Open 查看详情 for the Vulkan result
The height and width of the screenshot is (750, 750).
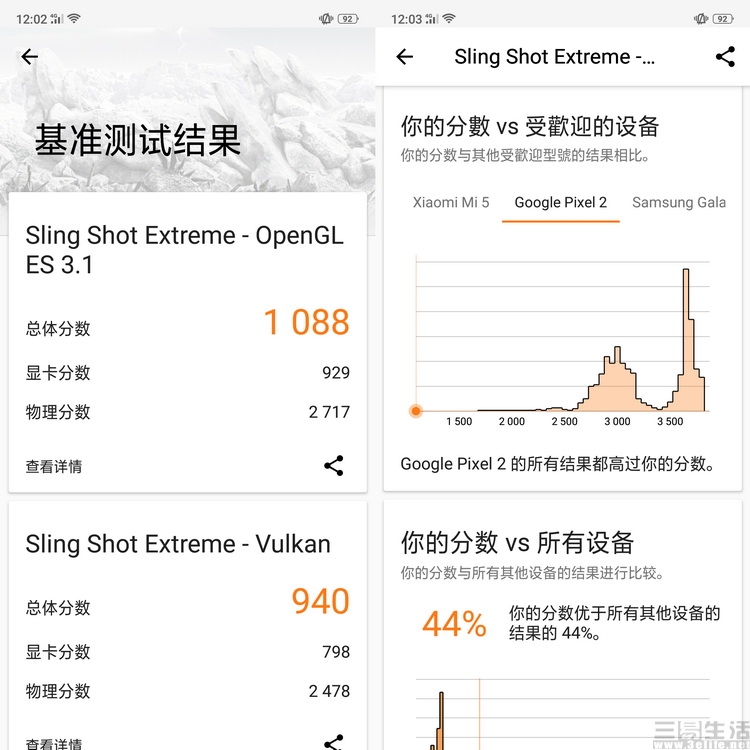click(54, 743)
